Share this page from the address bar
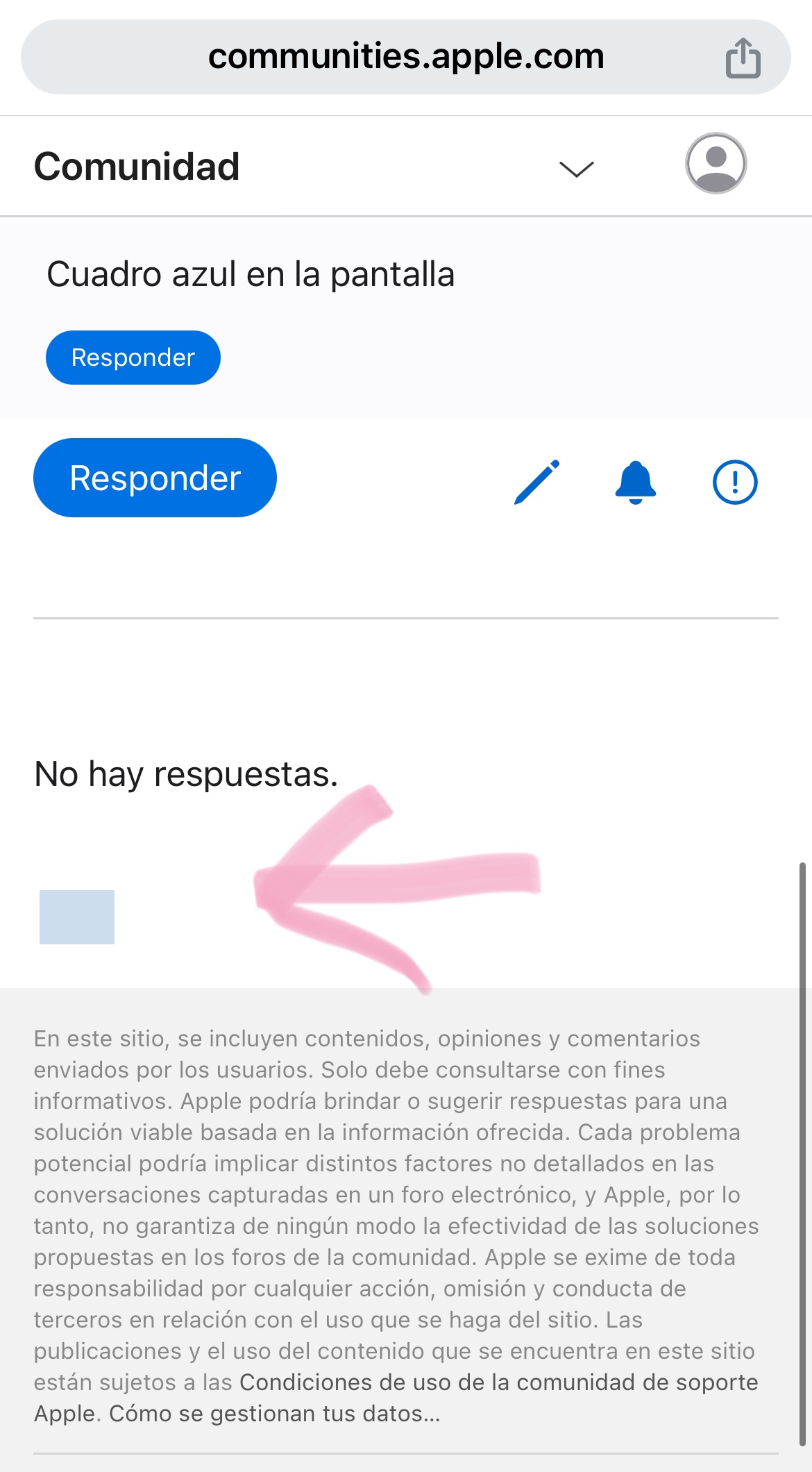This screenshot has width=812, height=1472. click(743, 58)
